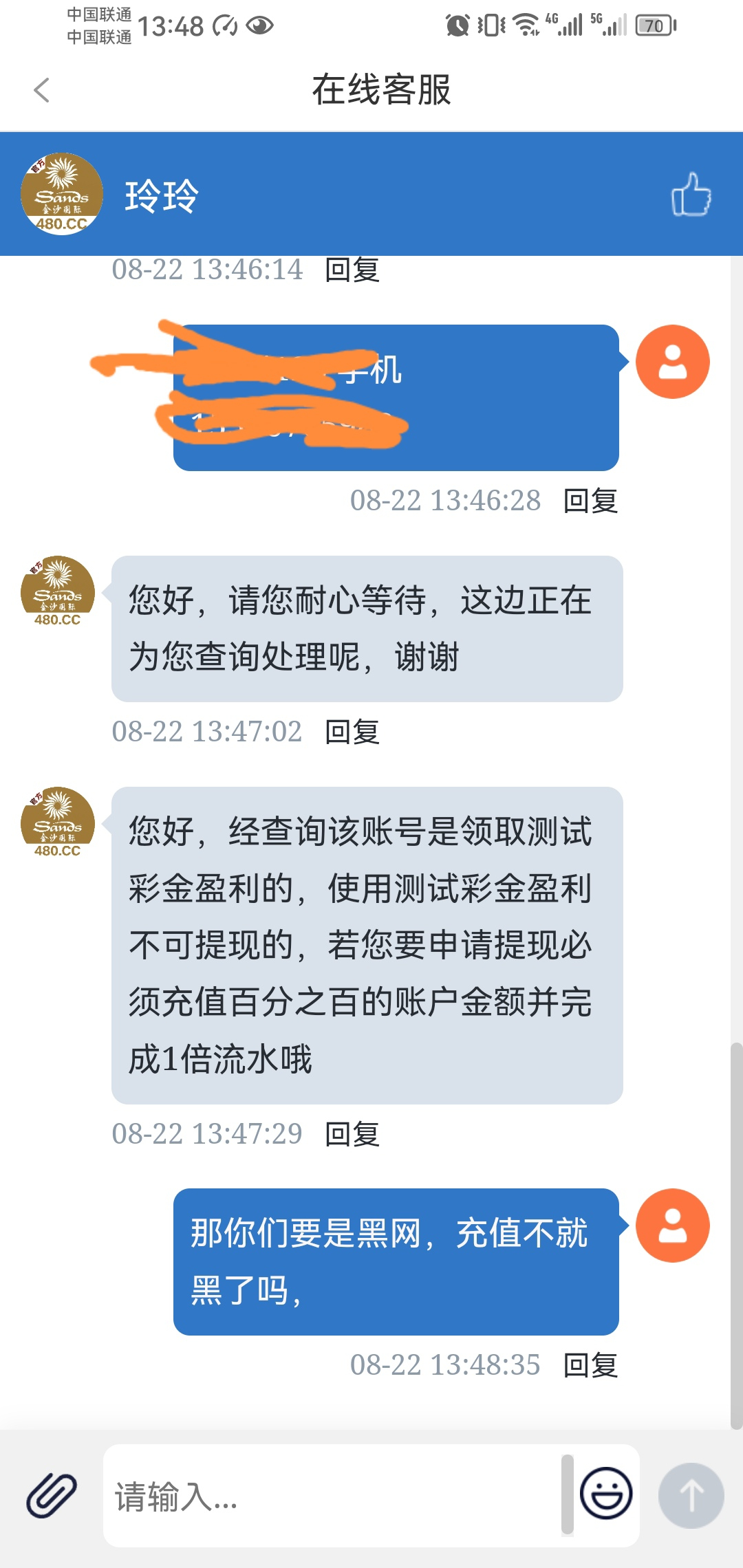Open the emoji picker
Image resolution: width=743 pixels, height=1568 pixels.
(x=606, y=1493)
